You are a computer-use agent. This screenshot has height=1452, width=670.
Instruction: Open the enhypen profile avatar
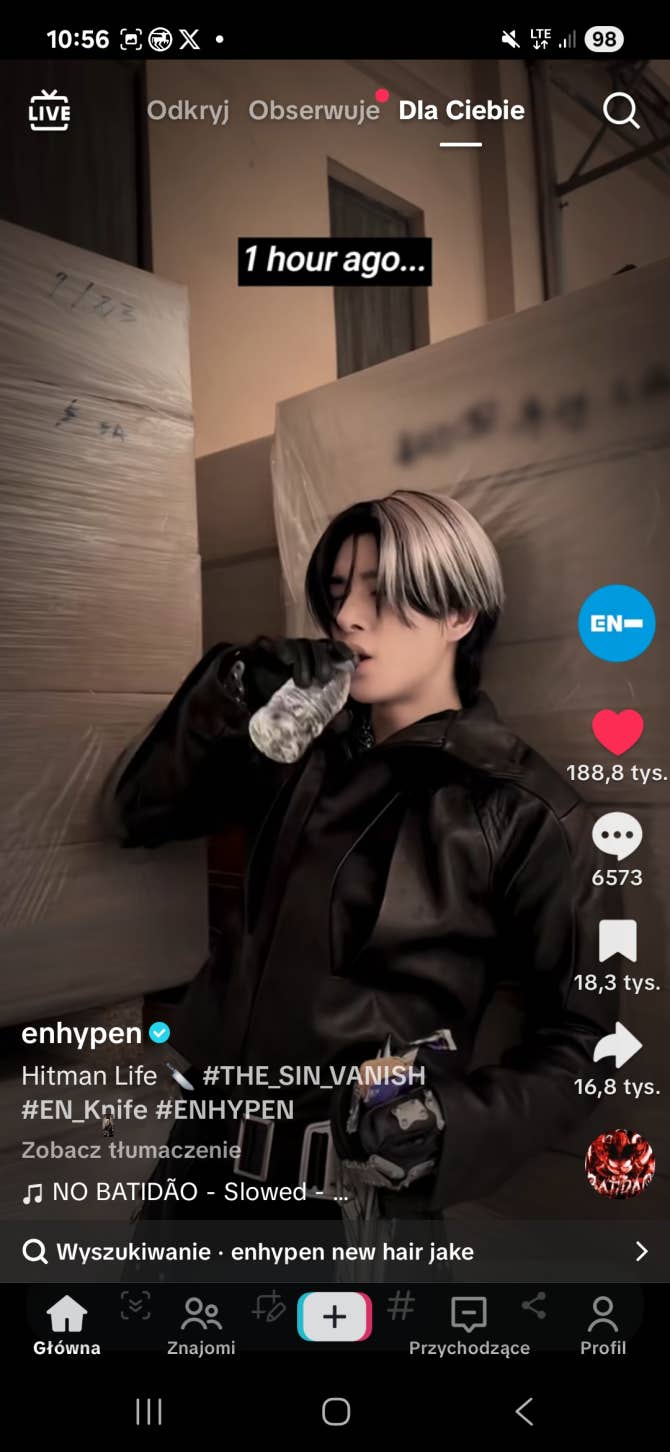coord(617,623)
